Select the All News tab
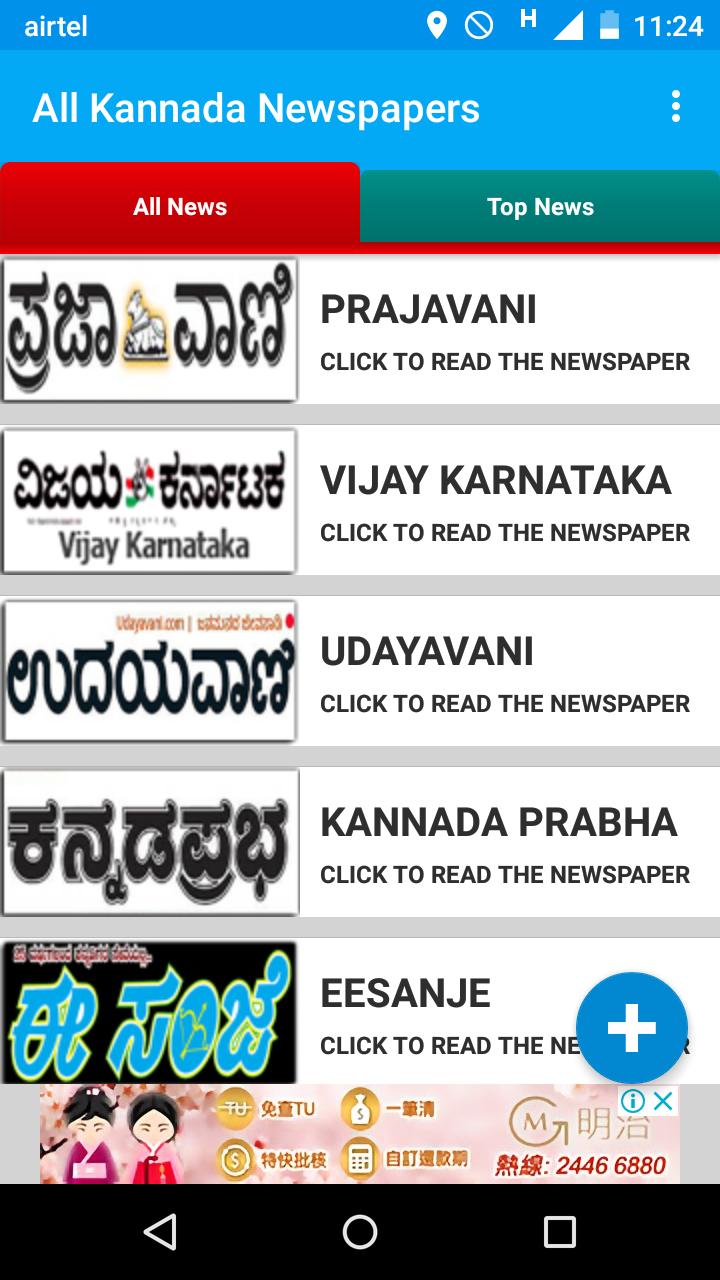Viewport: 720px width, 1280px height. point(180,206)
